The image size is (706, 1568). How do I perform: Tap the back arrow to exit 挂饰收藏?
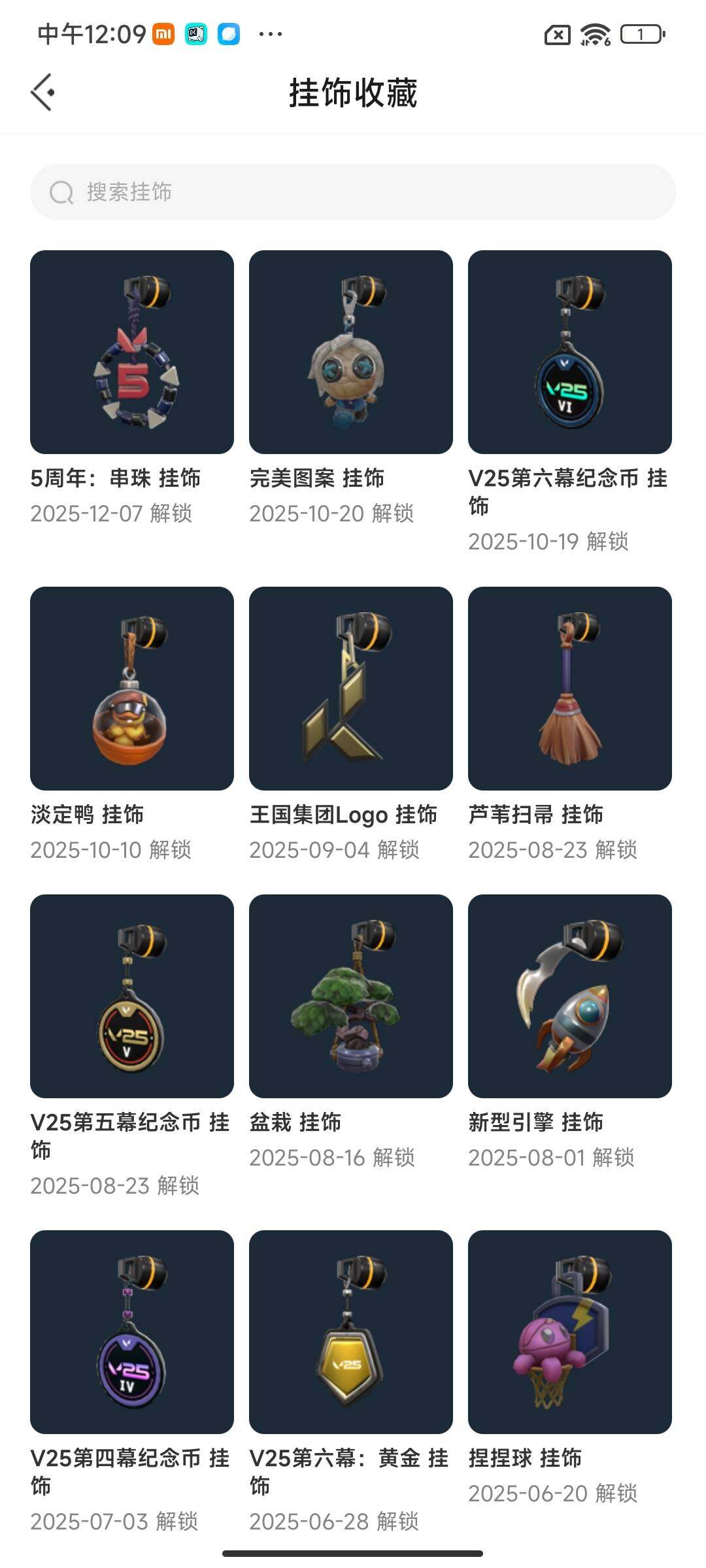click(x=43, y=93)
